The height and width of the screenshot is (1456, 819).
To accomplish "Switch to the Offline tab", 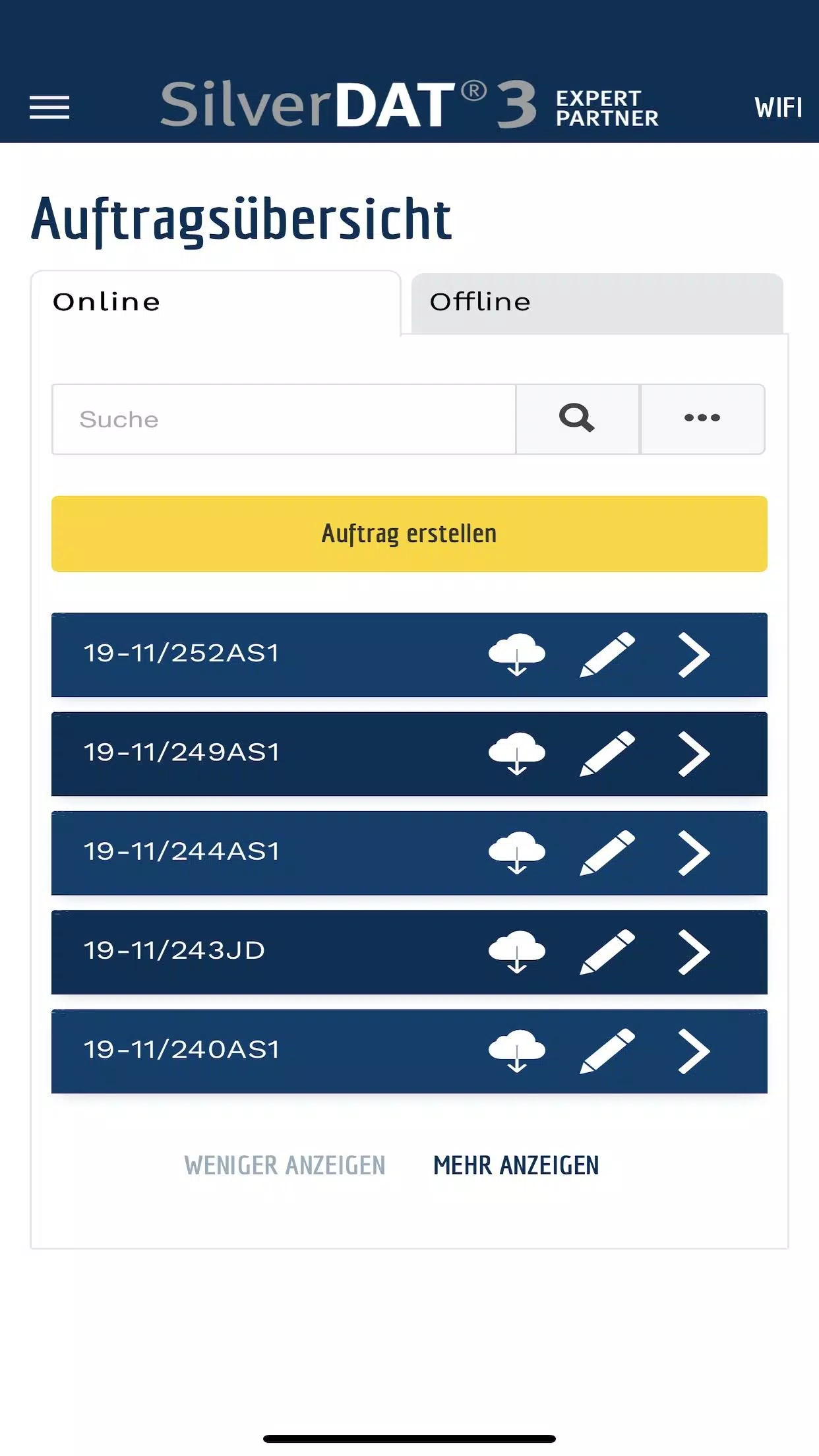I will point(596,303).
